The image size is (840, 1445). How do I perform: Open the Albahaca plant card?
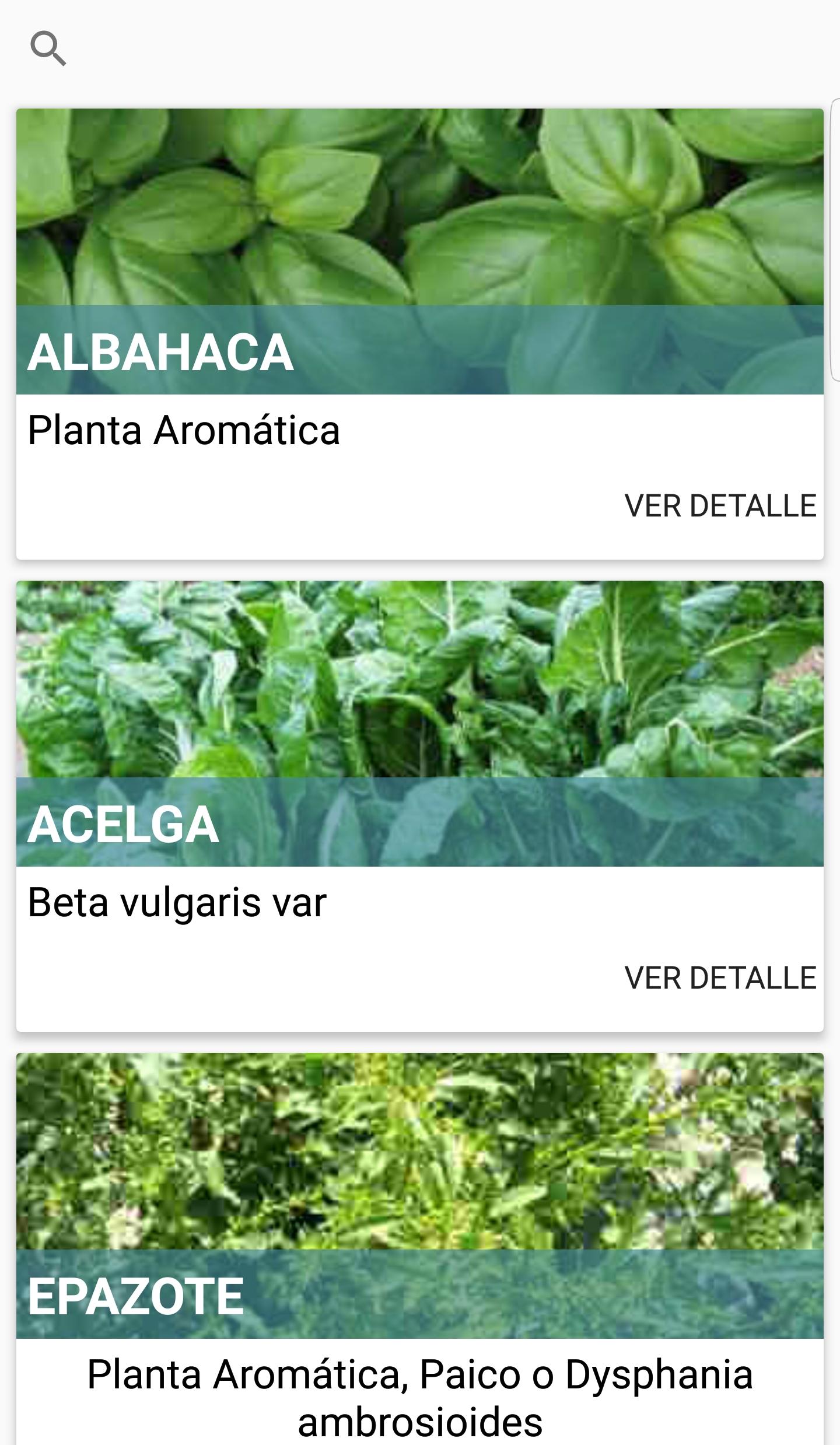[x=420, y=334]
